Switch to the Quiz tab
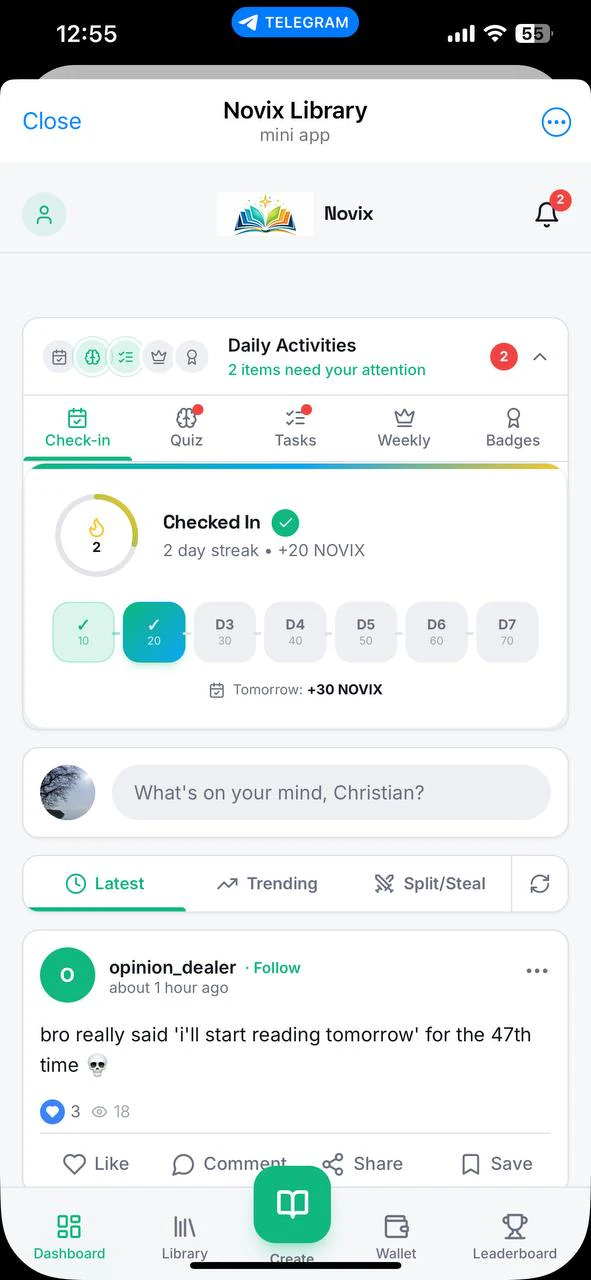 pos(186,428)
